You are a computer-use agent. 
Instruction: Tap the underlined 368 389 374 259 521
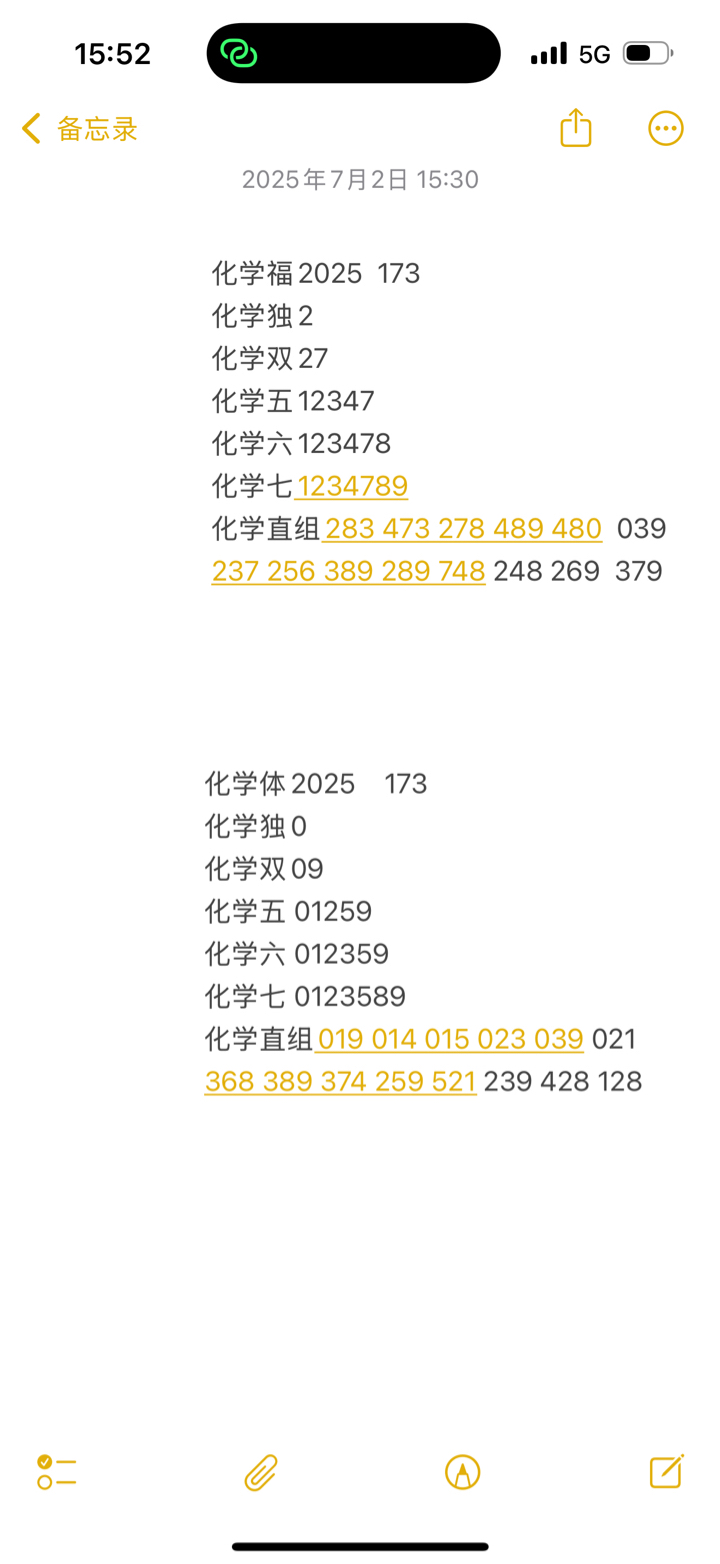pos(340,1082)
